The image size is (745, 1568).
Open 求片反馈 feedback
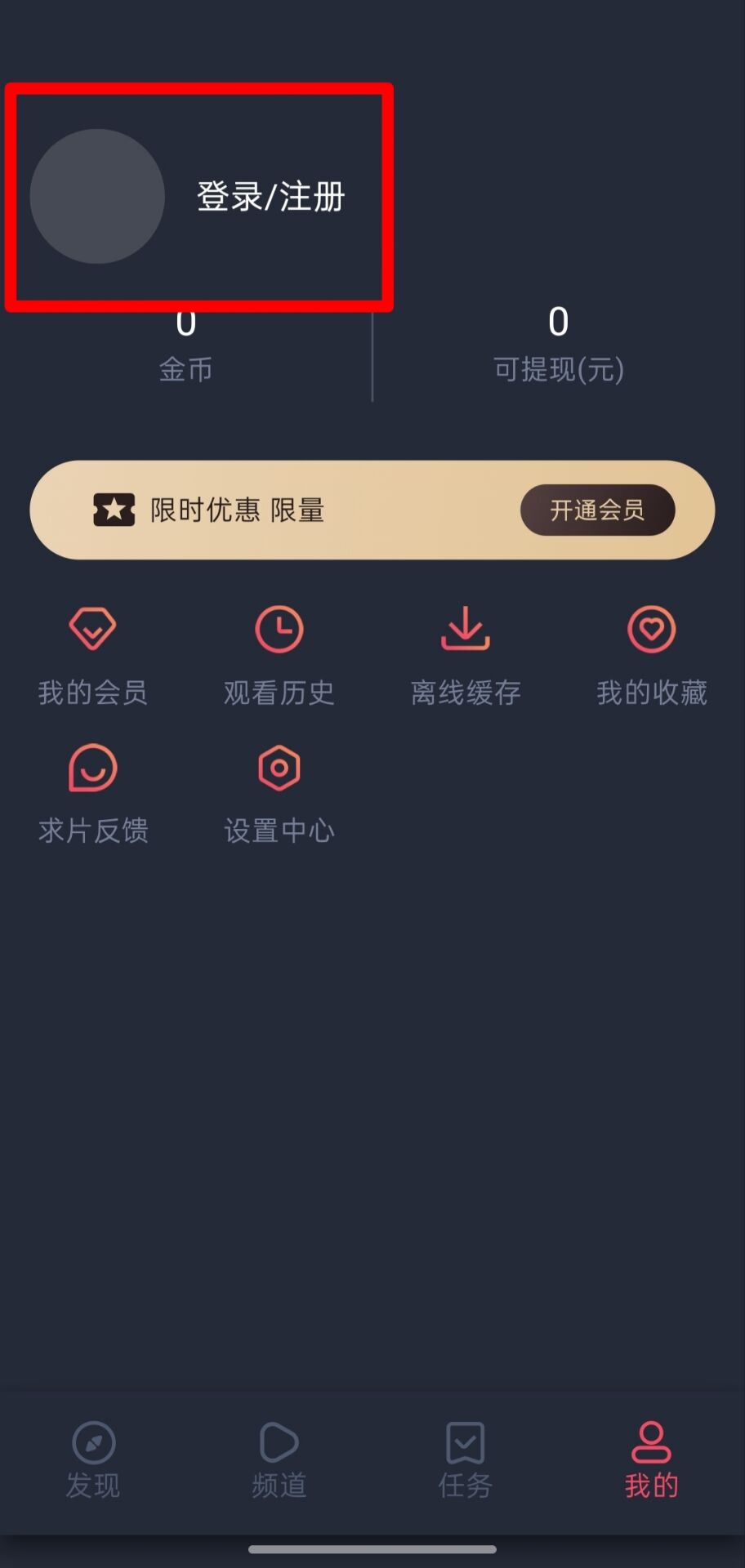point(93,792)
